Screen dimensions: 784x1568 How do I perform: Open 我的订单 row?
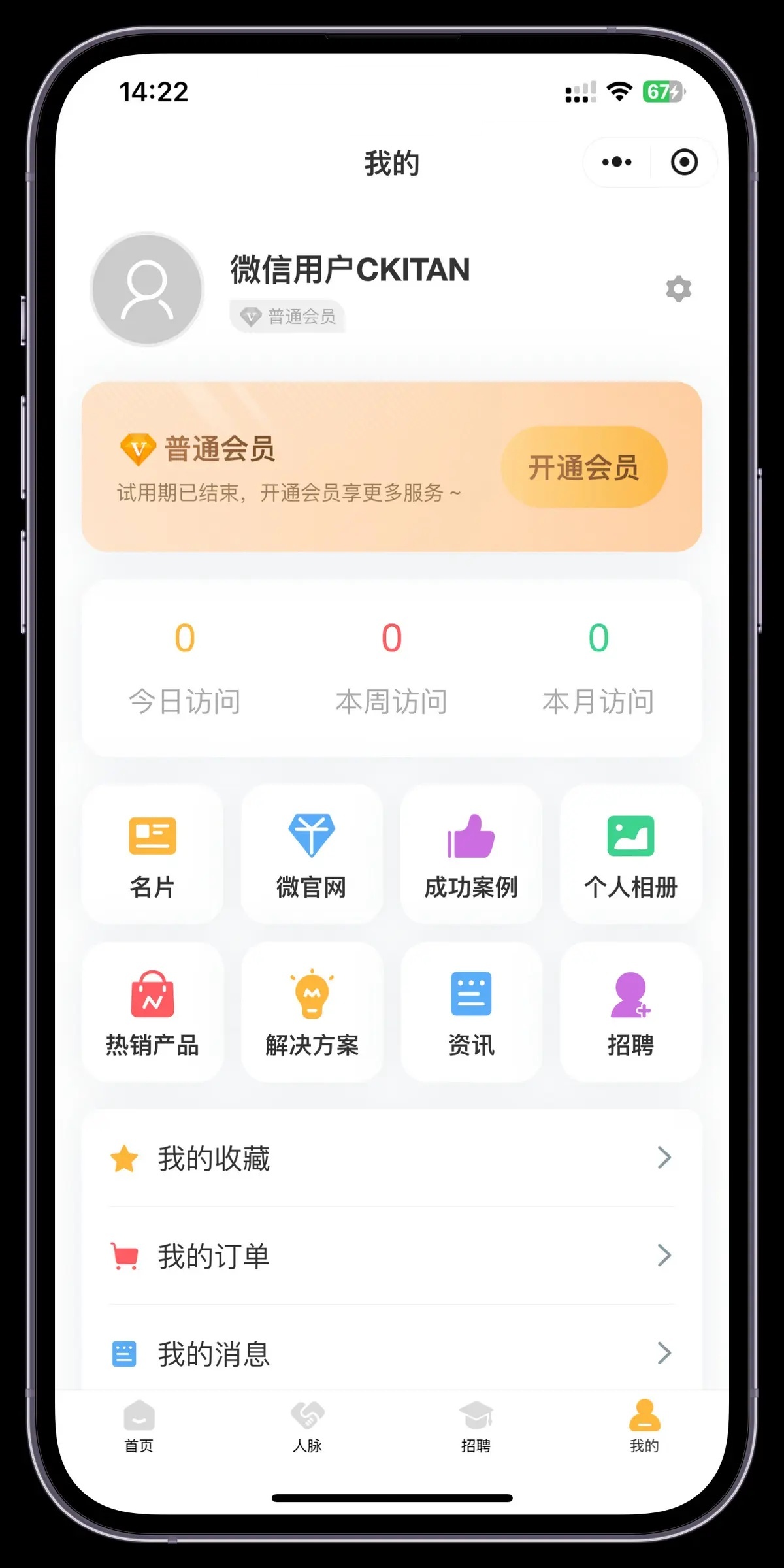(392, 1256)
